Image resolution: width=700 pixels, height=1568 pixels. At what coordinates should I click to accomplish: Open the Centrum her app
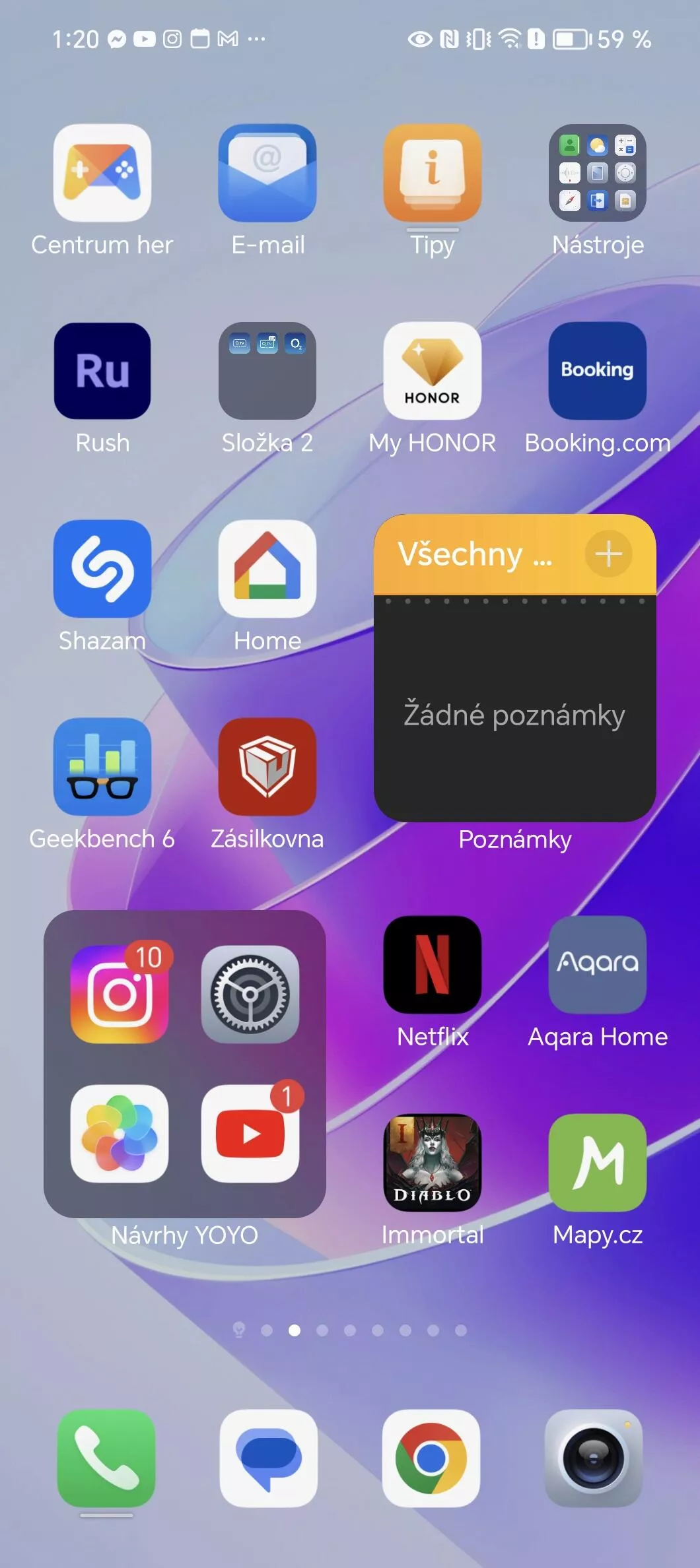click(x=102, y=173)
